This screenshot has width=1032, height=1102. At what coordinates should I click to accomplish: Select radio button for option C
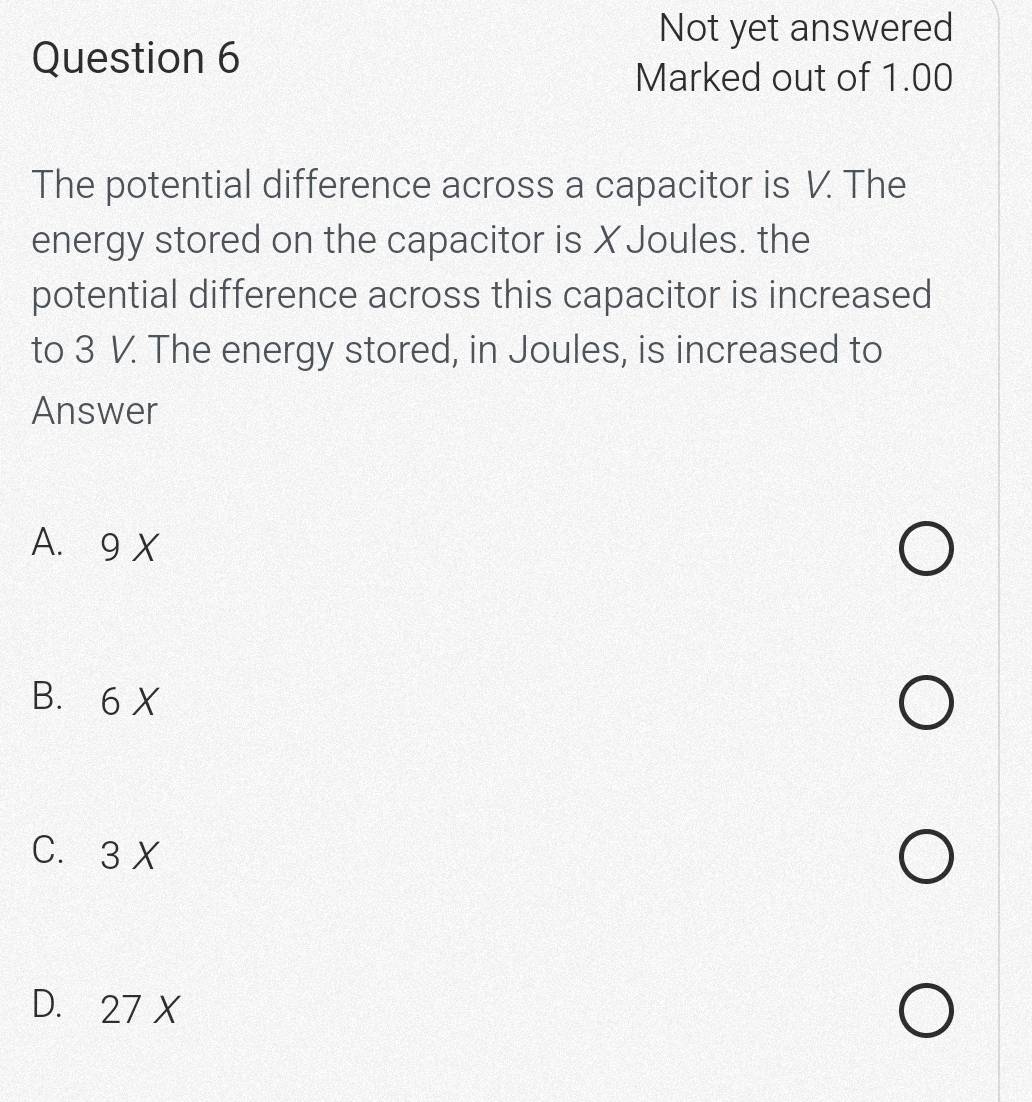pos(925,856)
